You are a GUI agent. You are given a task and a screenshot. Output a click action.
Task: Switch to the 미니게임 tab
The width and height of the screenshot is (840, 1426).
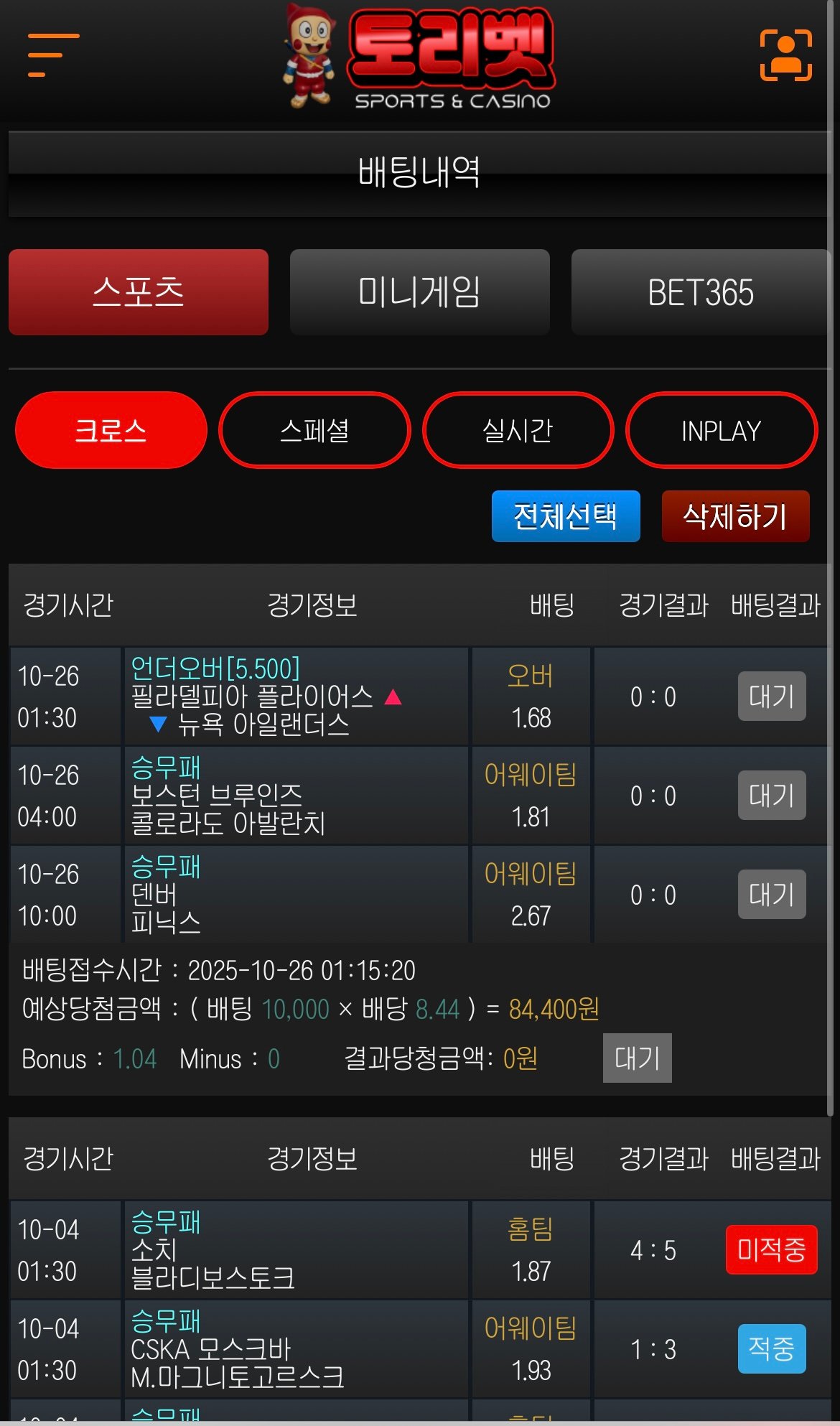pos(419,292)
